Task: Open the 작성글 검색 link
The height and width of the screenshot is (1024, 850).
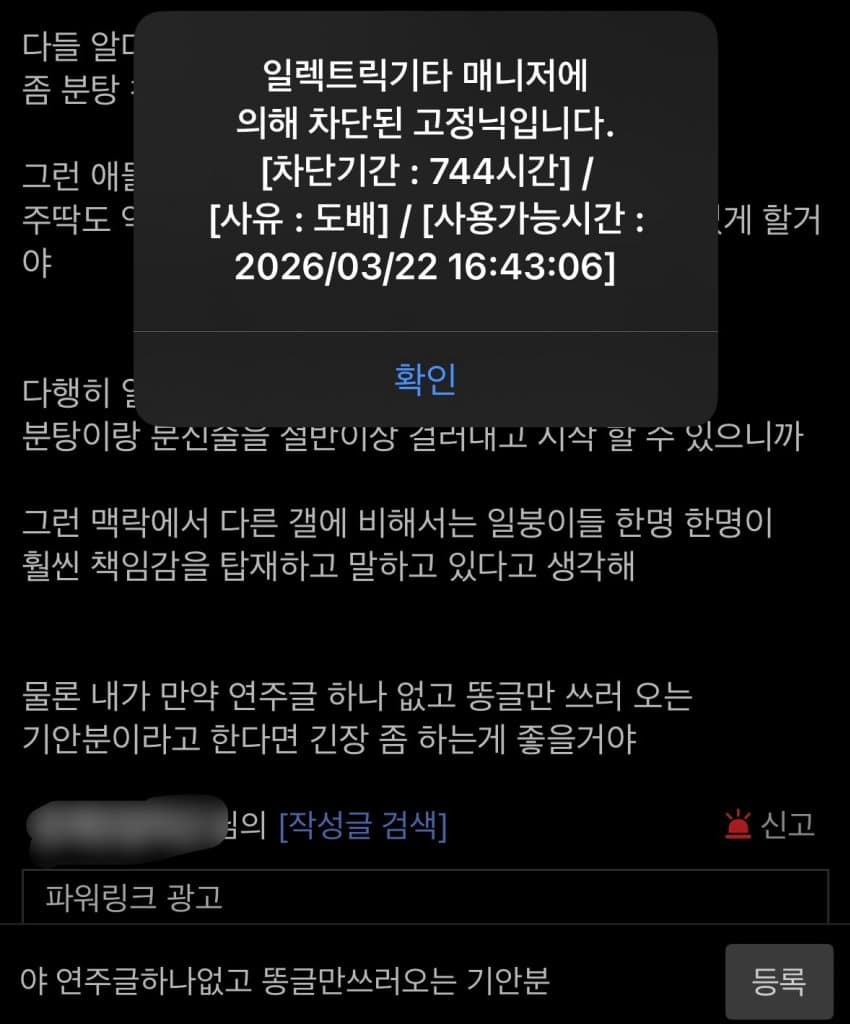Action: coord(363,826)
